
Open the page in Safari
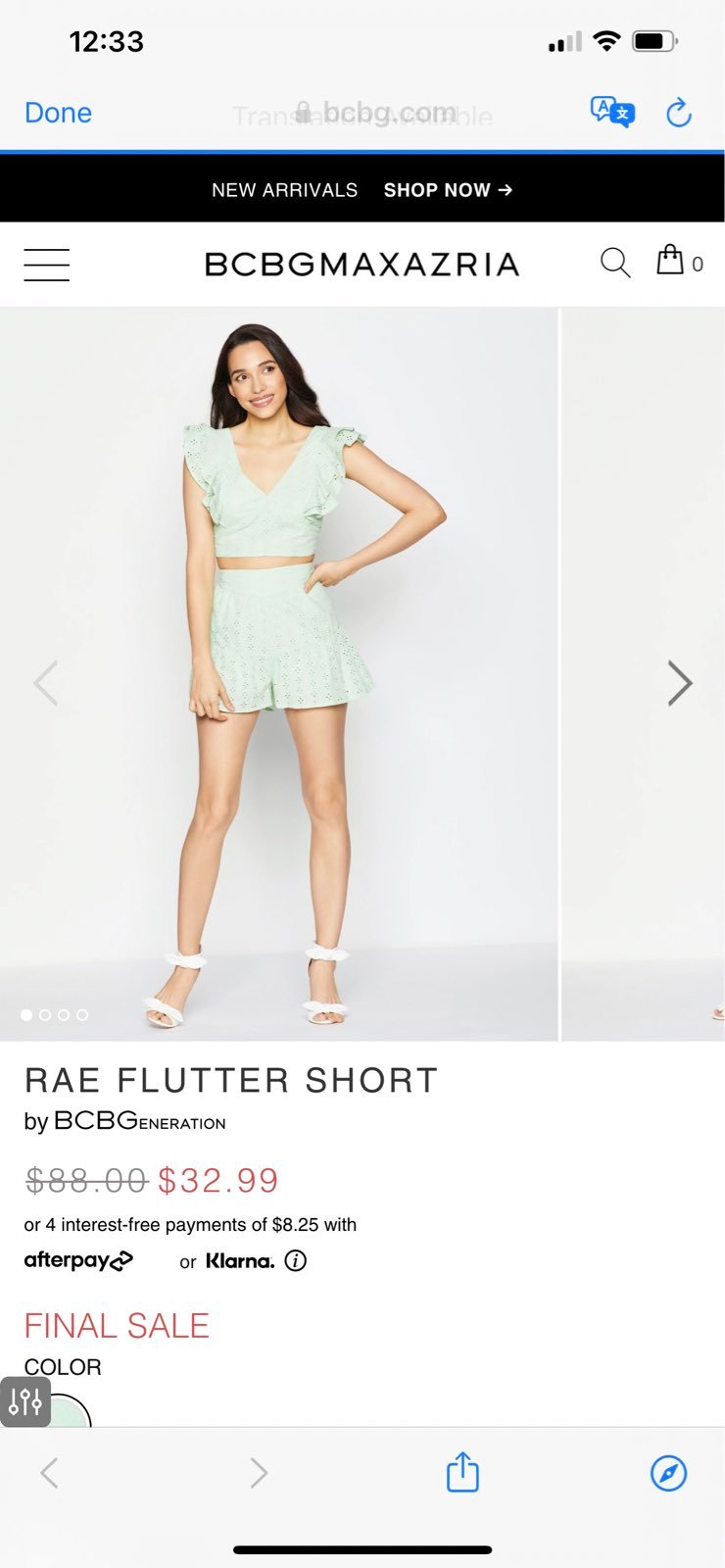668,1473
